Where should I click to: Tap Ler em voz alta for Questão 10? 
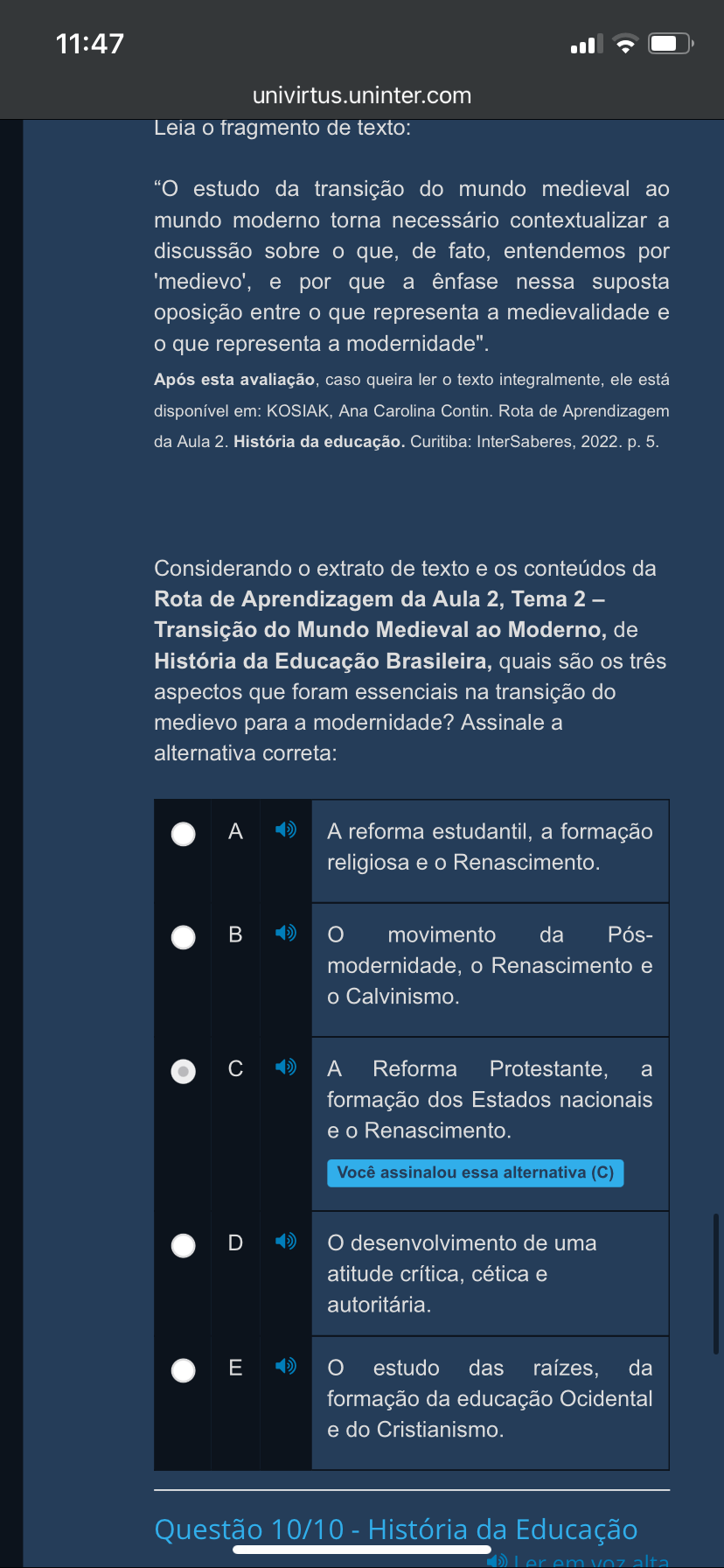(581, 1560)
